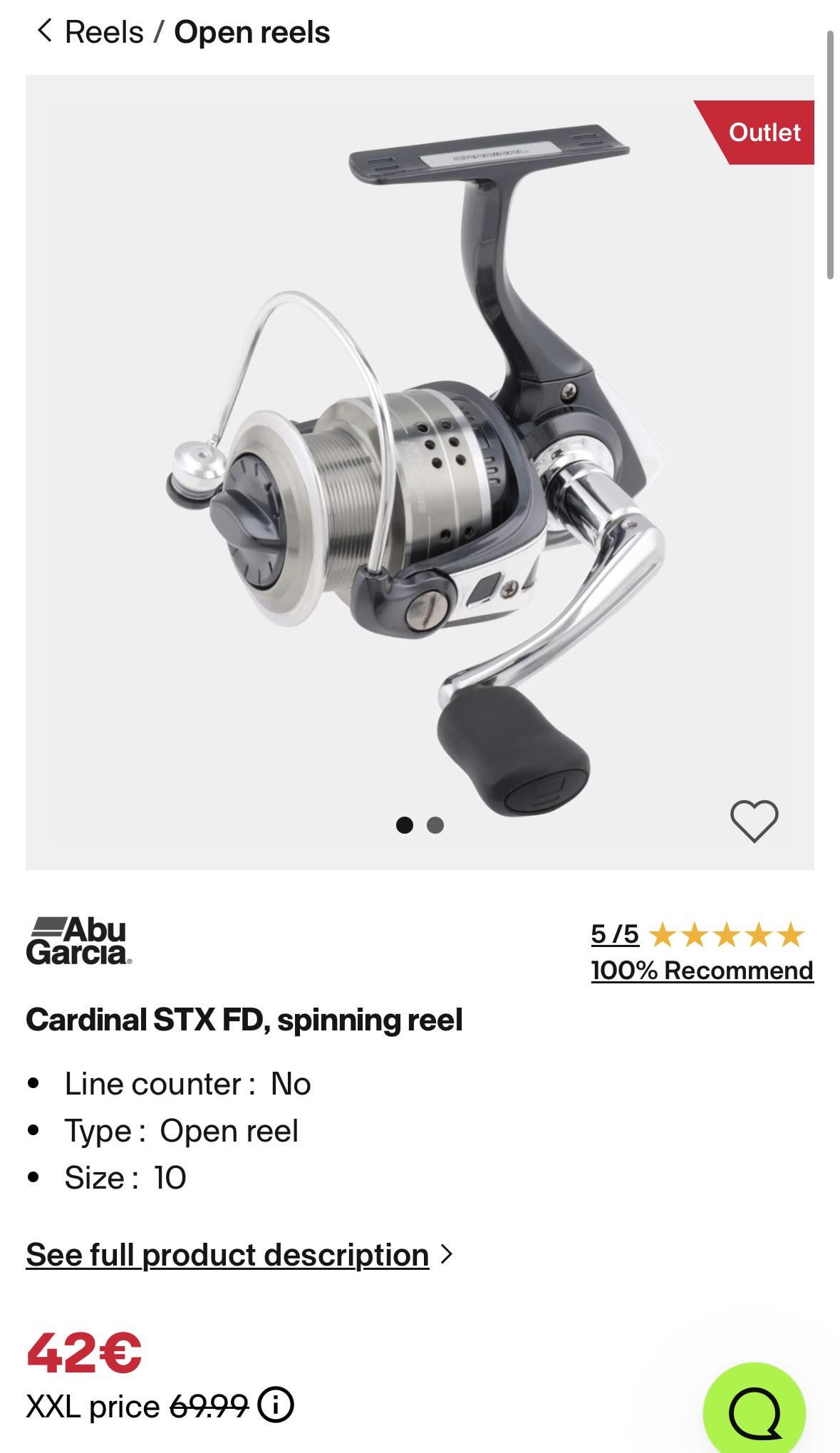The image size is (840, 1453).
Task: Open the 100% Recommend link
Action: [702, 971]
